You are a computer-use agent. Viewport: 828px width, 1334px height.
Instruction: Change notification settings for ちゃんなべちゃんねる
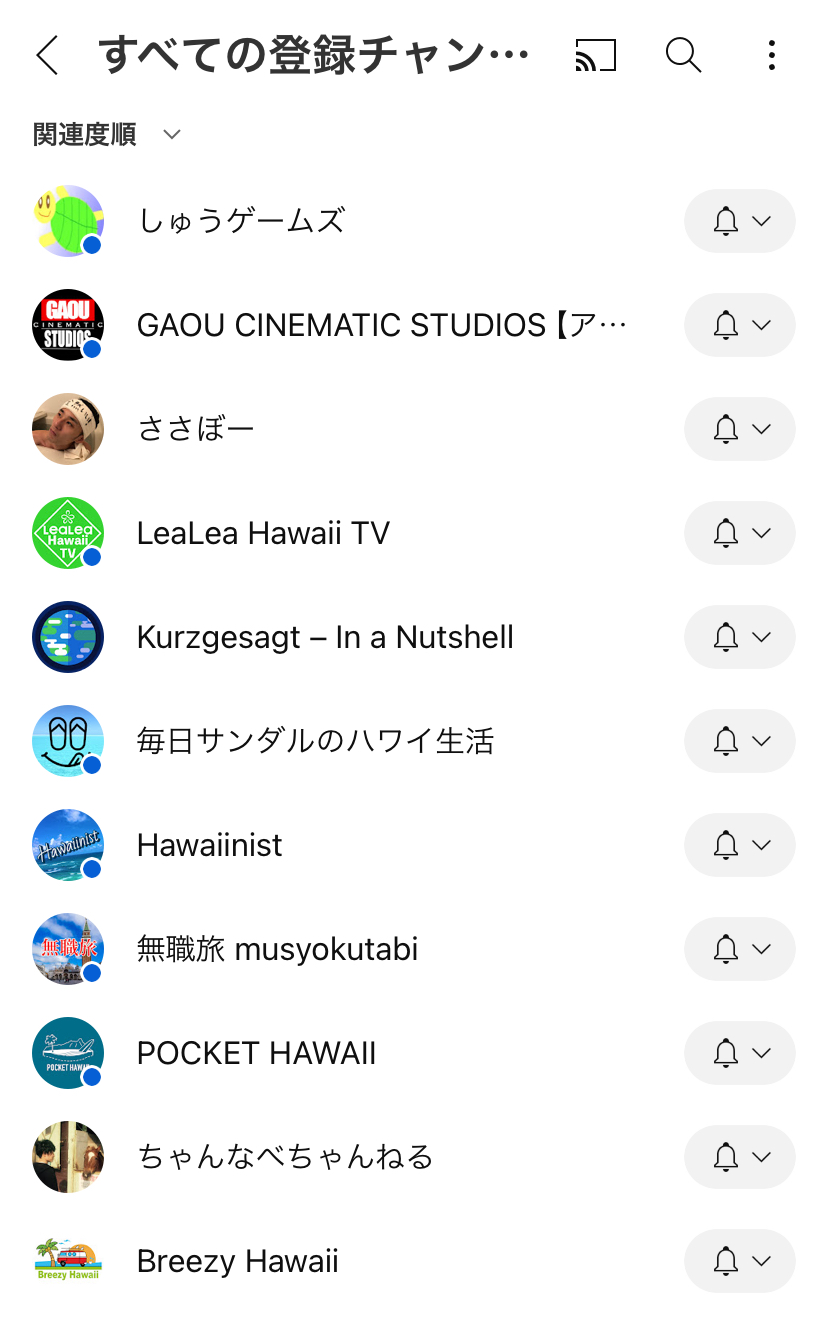tap(740, 1157)
